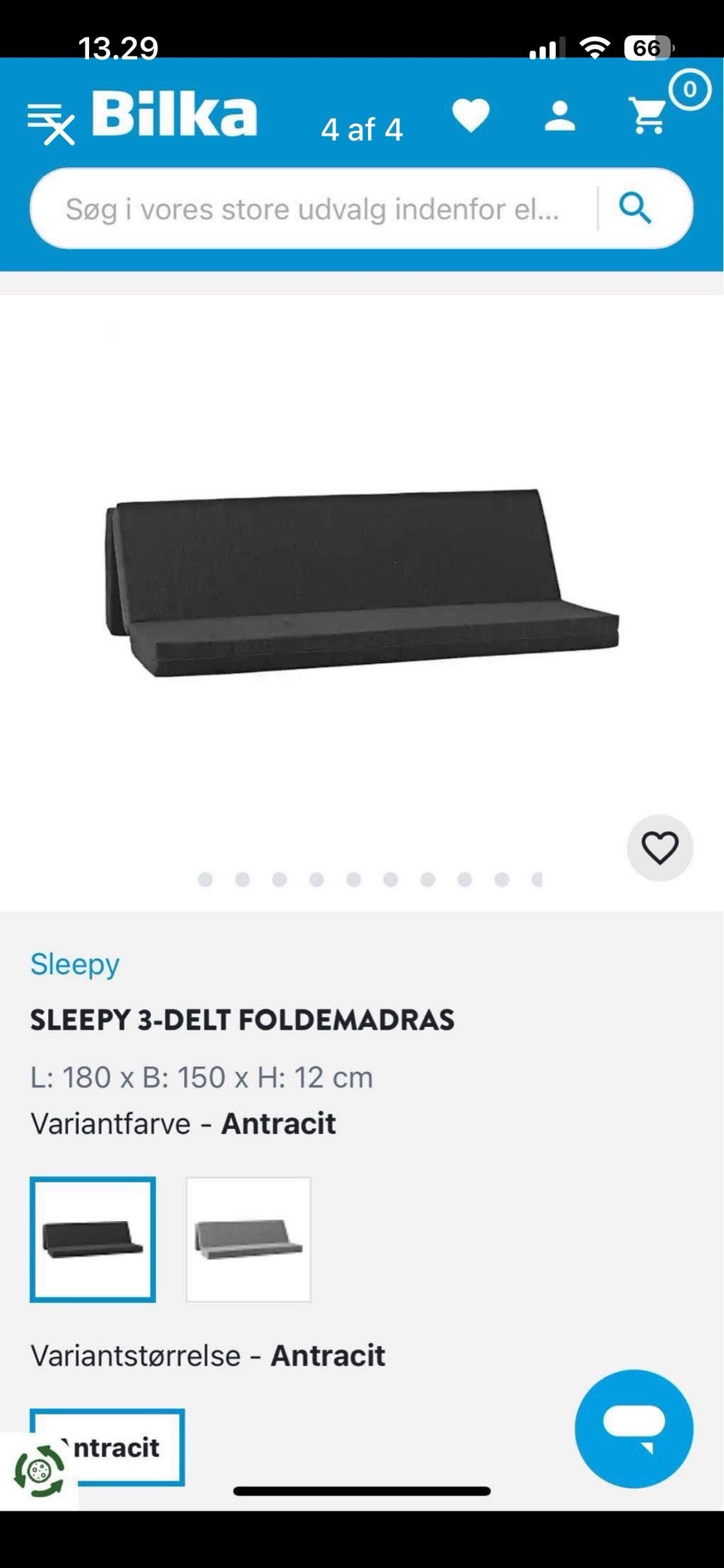Choose the grey color variant thumbnail
Viewport: 724px width, 1568px height.
tap(249, 1239)
